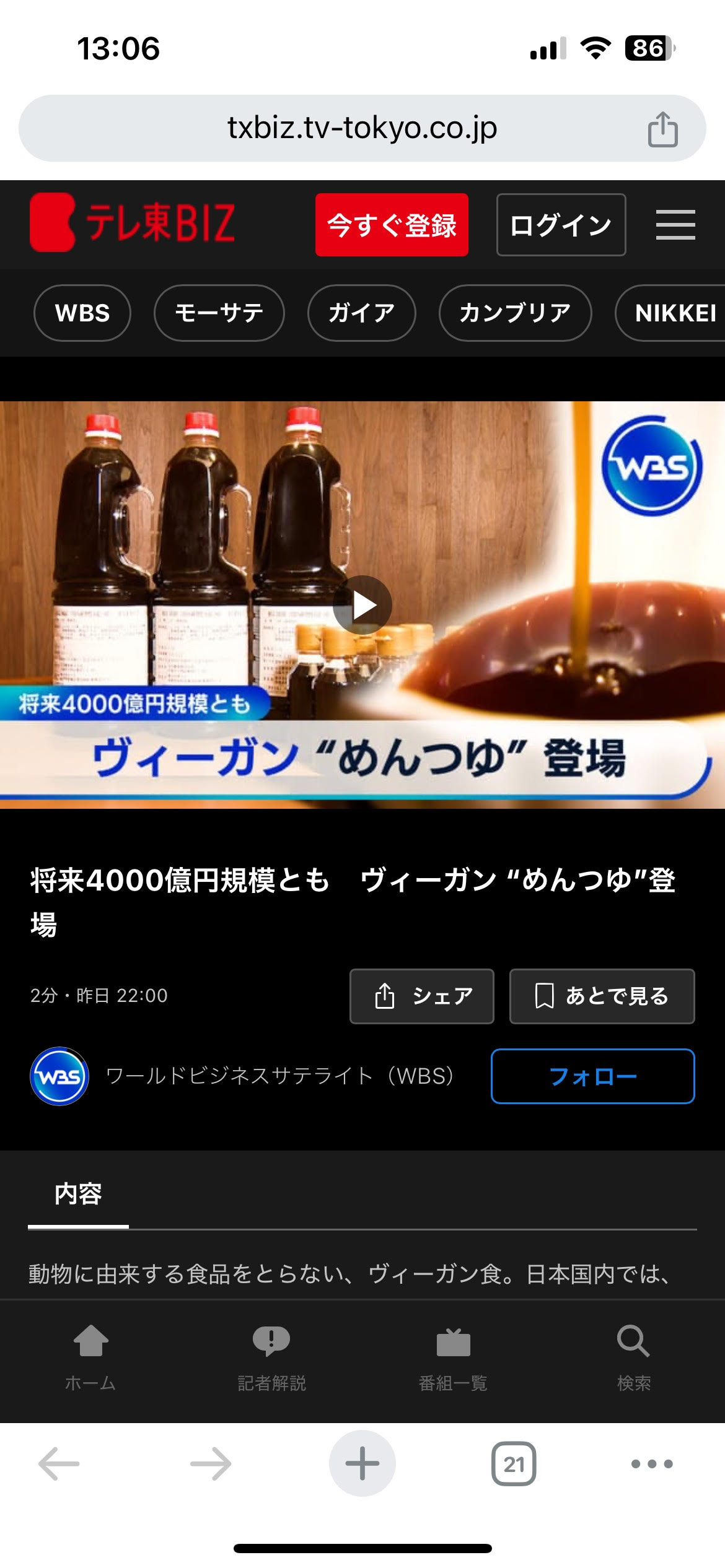Screen dimensions: 725x1568
Task: Open the ログイン login page
Action: click(561, 225)
